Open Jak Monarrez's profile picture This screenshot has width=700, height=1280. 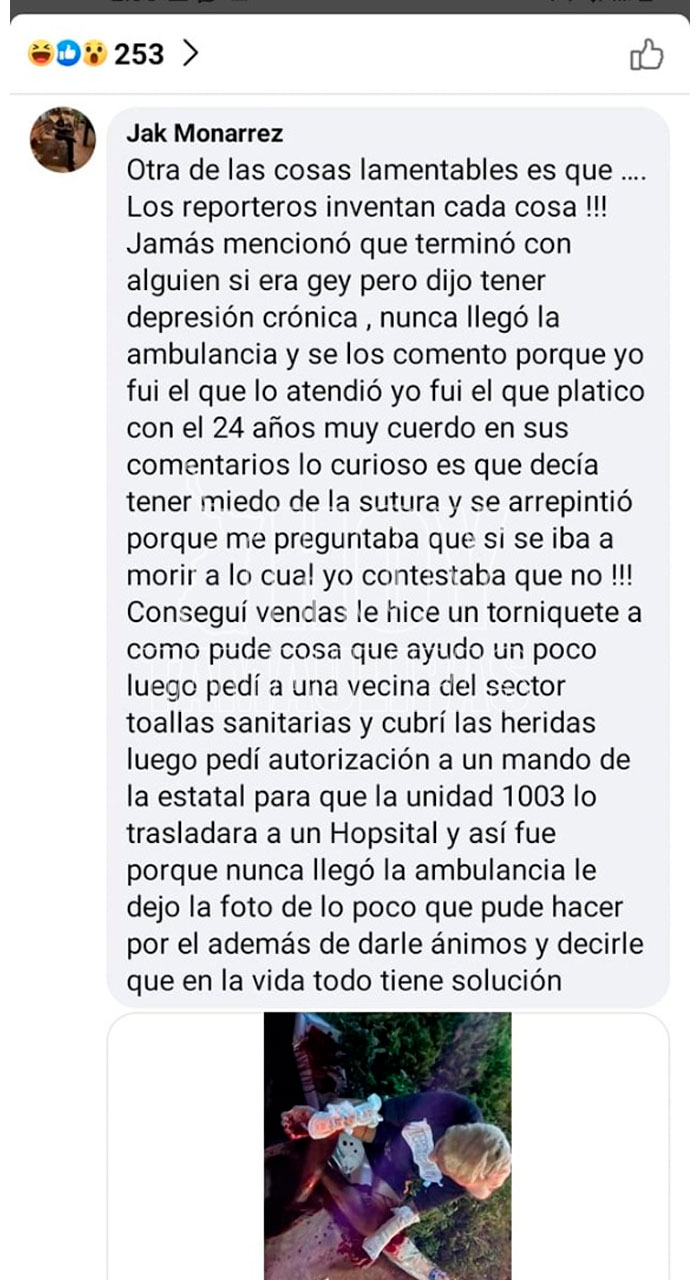pyautogui.click(x=62, y=140)
